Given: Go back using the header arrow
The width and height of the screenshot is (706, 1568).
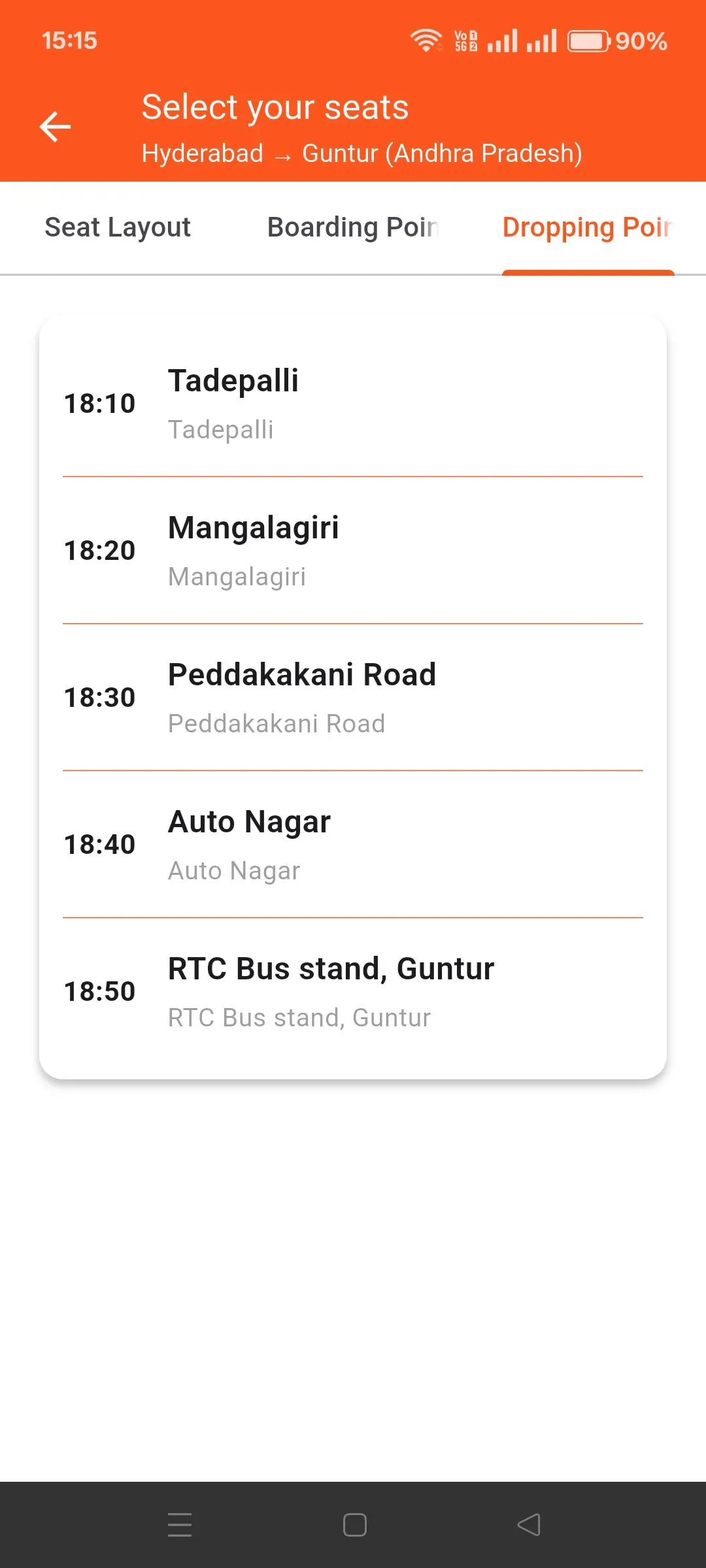Looking at the screenshot, I should pyautogui.click(x=55, y=127).
